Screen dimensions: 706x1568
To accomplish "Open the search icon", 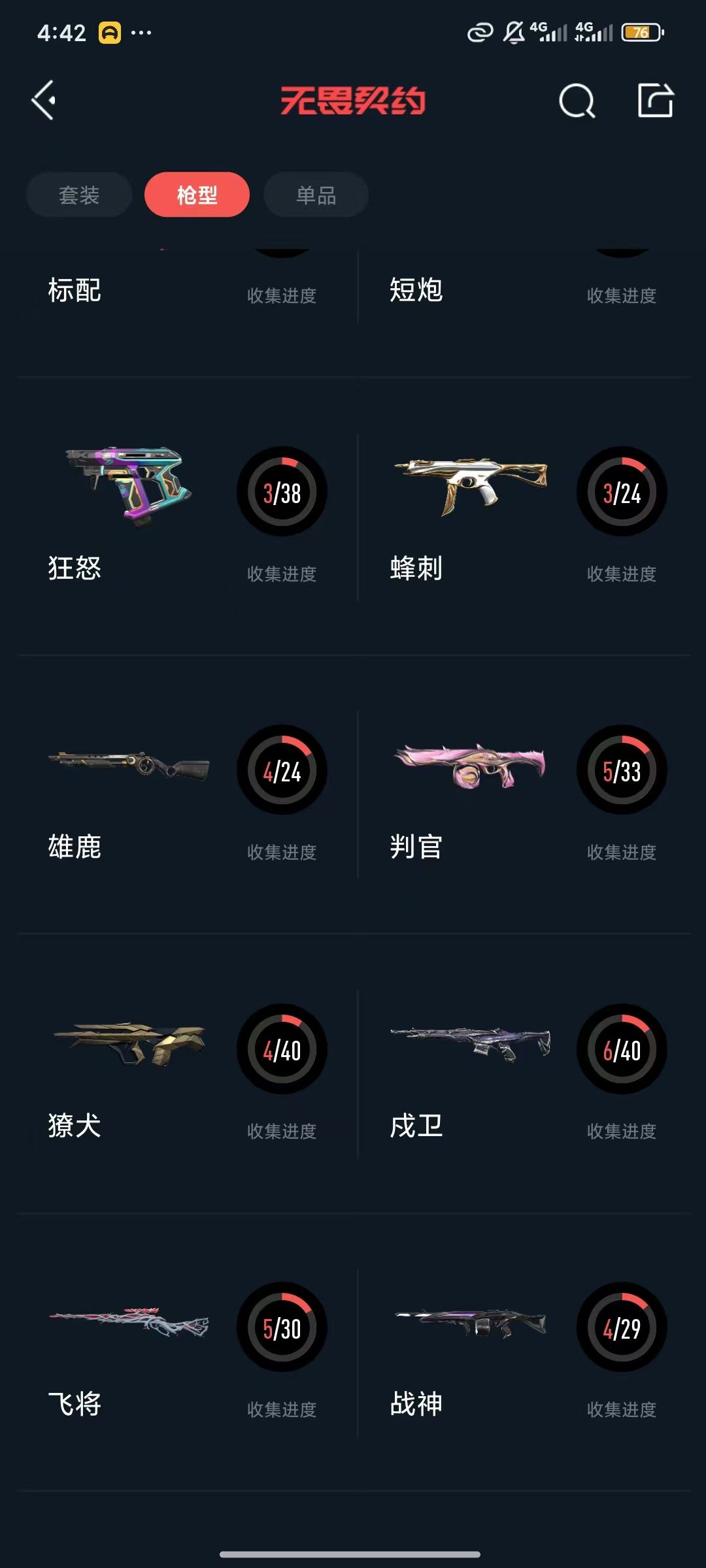I will tap(577, 101).
